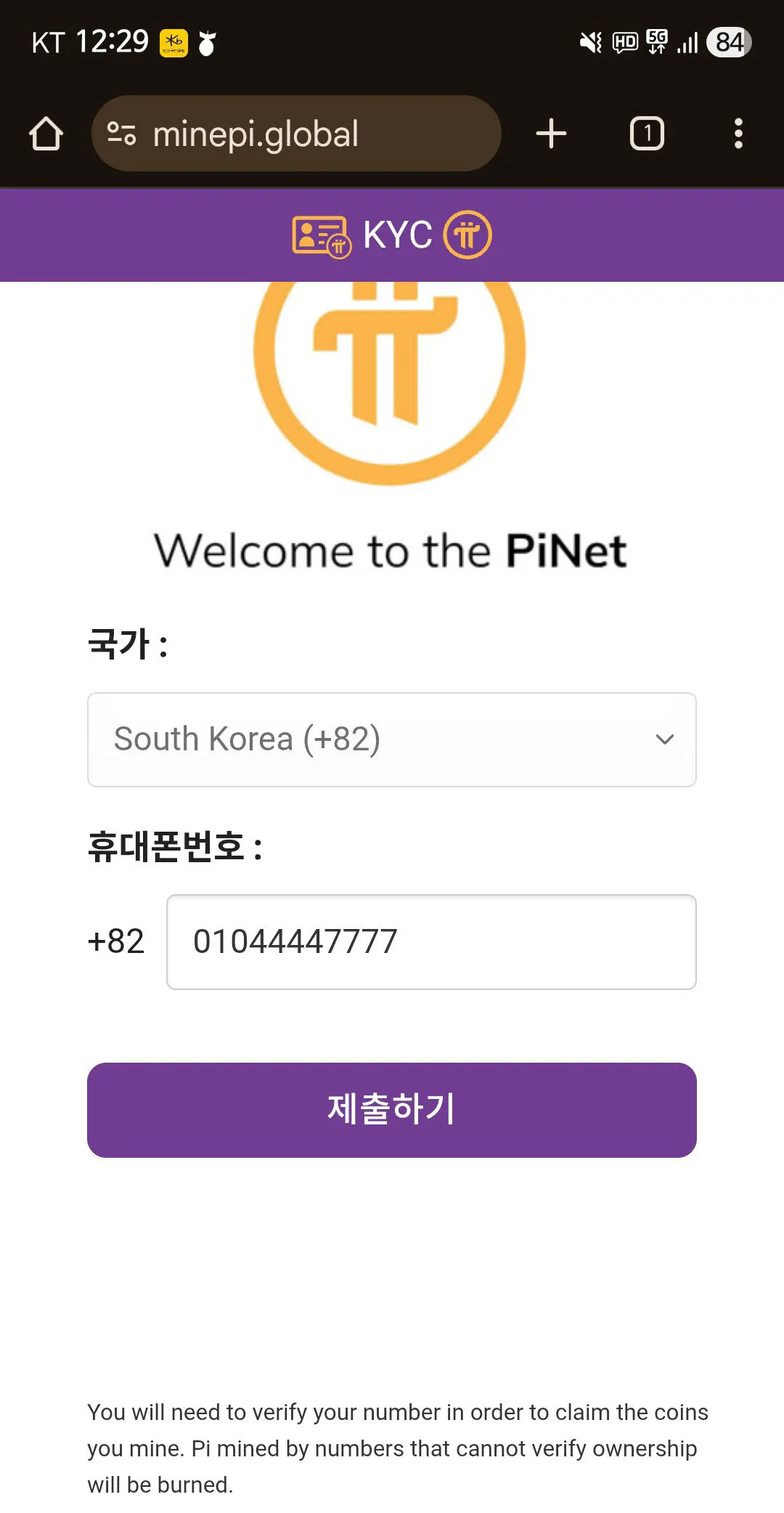Tap the mute icon in the status bar
The width and height of the screenshot is (784, 1513).
[x=589, y=42]
